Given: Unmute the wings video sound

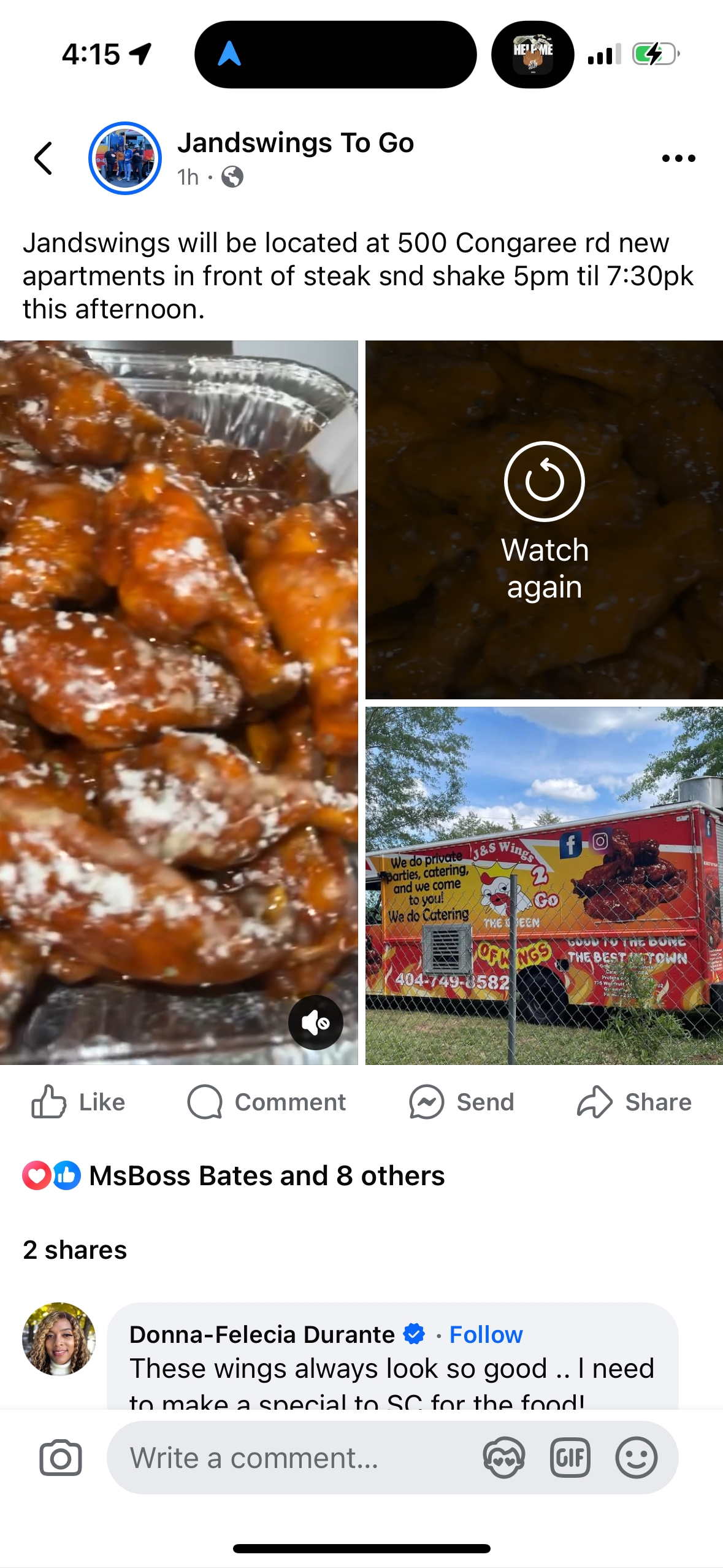Looking at the screenshot, I should [316, 1023].
